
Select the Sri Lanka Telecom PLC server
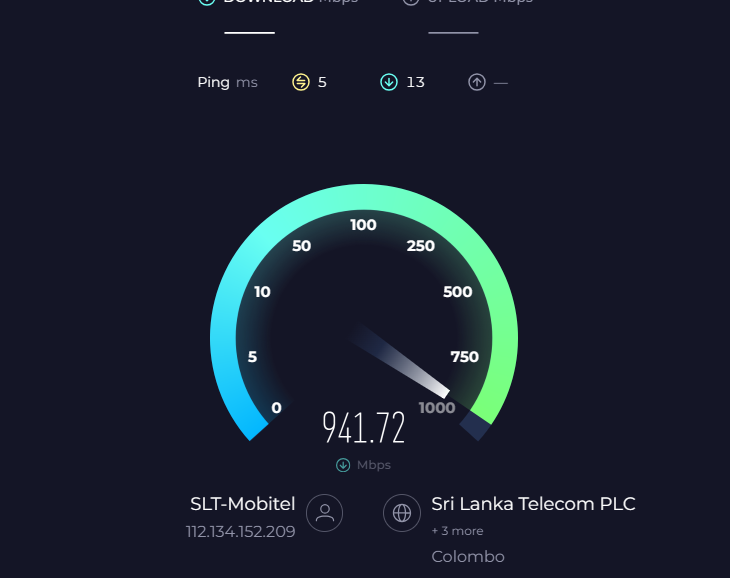coord(533,504)
